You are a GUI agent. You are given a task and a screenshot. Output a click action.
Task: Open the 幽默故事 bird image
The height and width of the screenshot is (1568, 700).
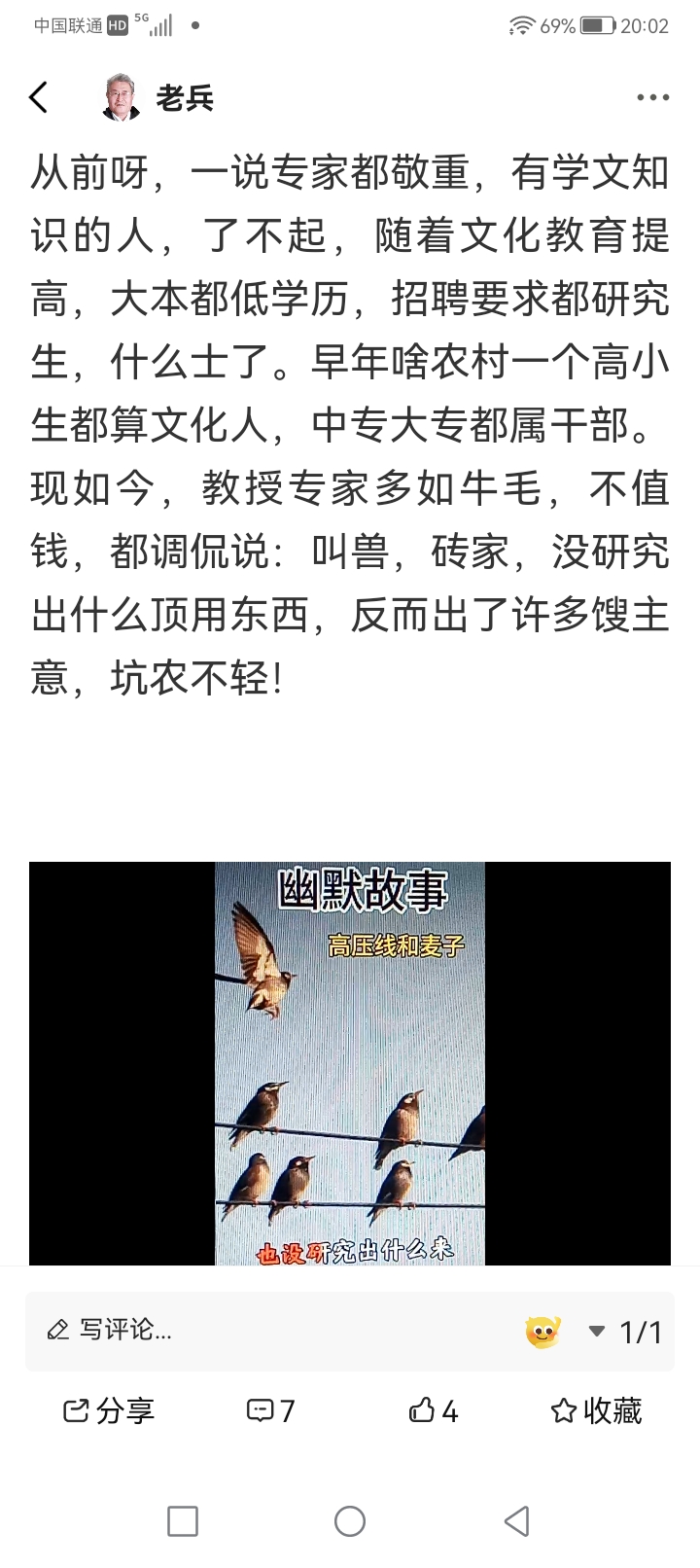tap(350, 1062)
